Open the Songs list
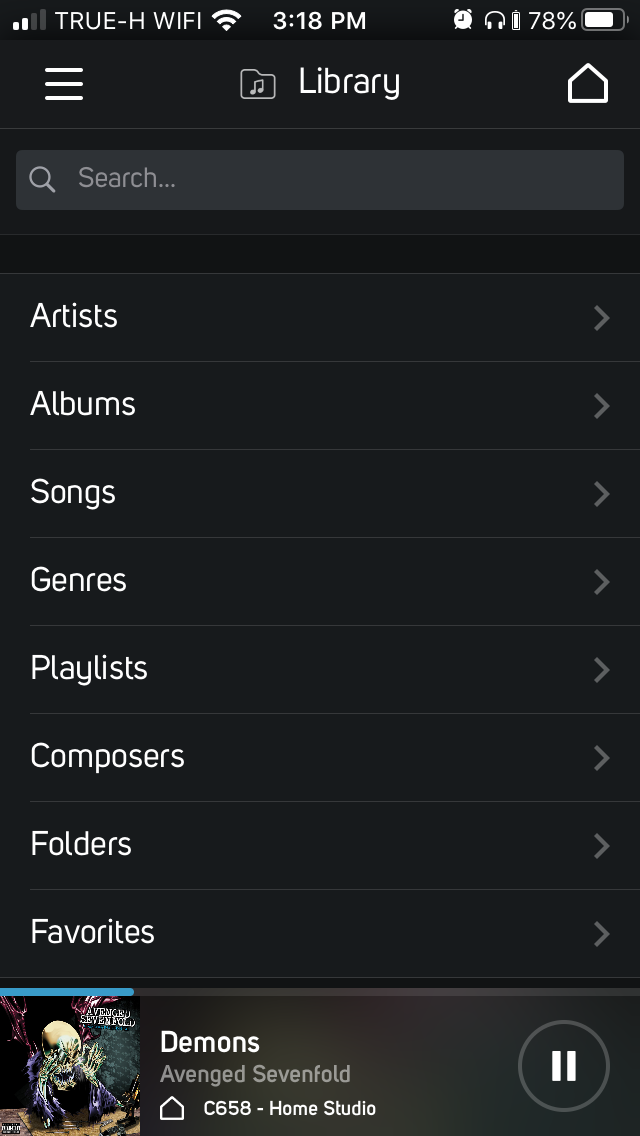 click(x=320, y=493)
